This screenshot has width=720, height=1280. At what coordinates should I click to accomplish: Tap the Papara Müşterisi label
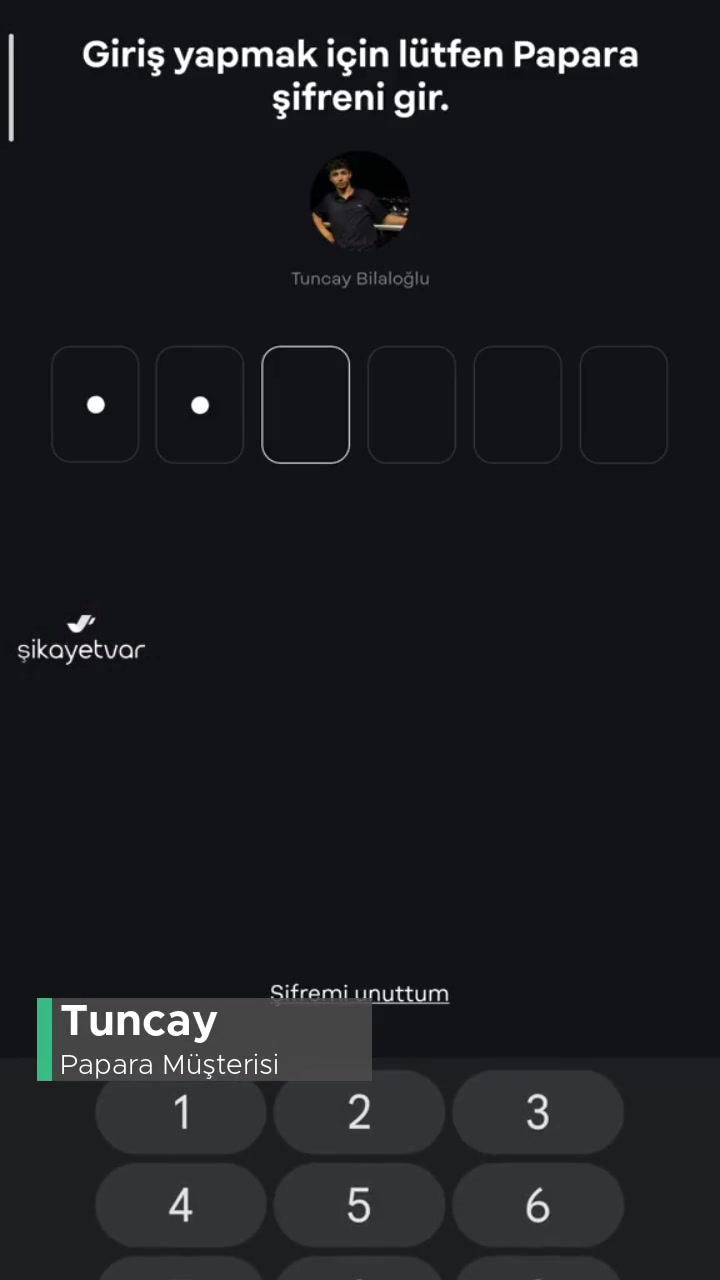169,1065
